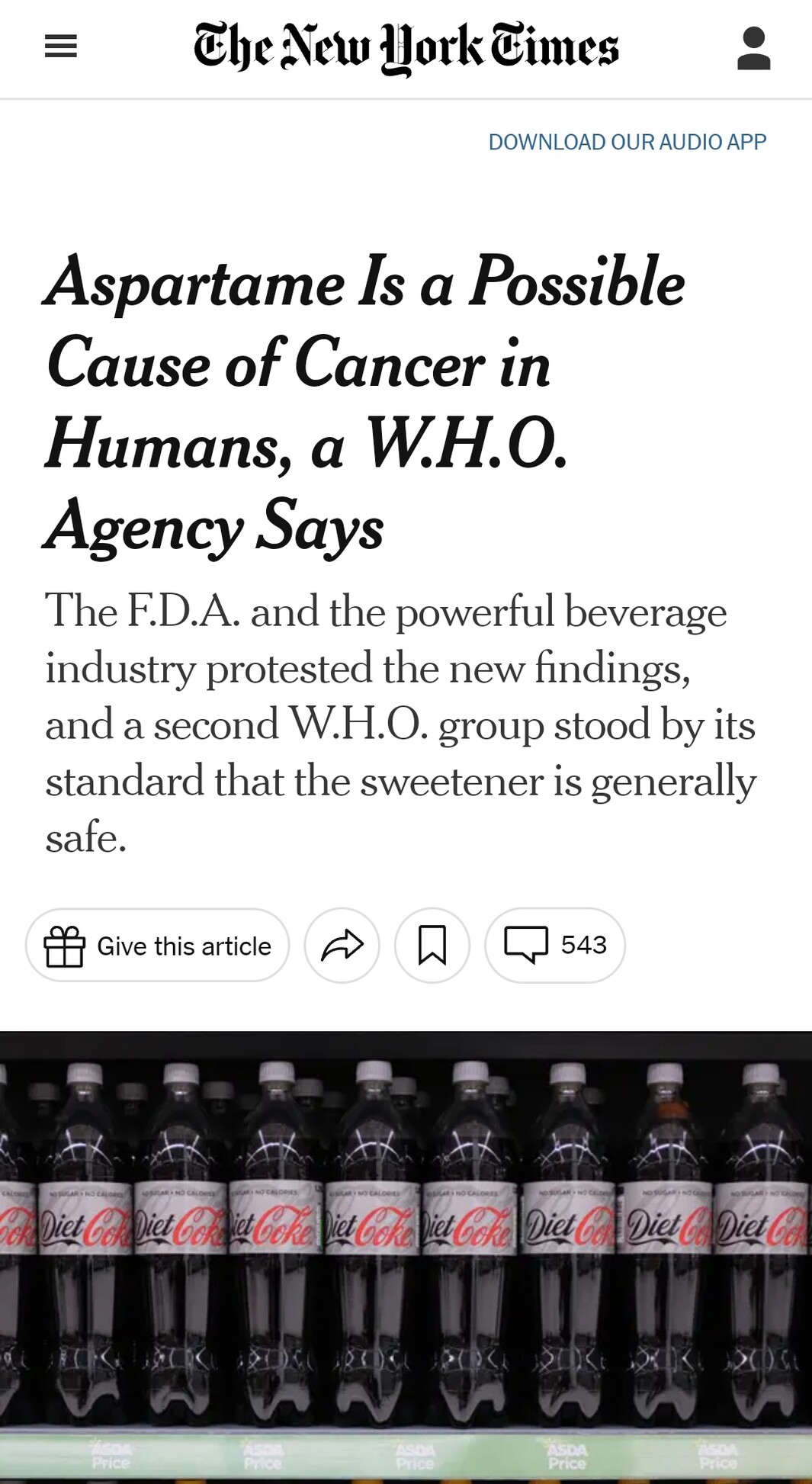
Task: Share this article
Action: tap(342, 946)
